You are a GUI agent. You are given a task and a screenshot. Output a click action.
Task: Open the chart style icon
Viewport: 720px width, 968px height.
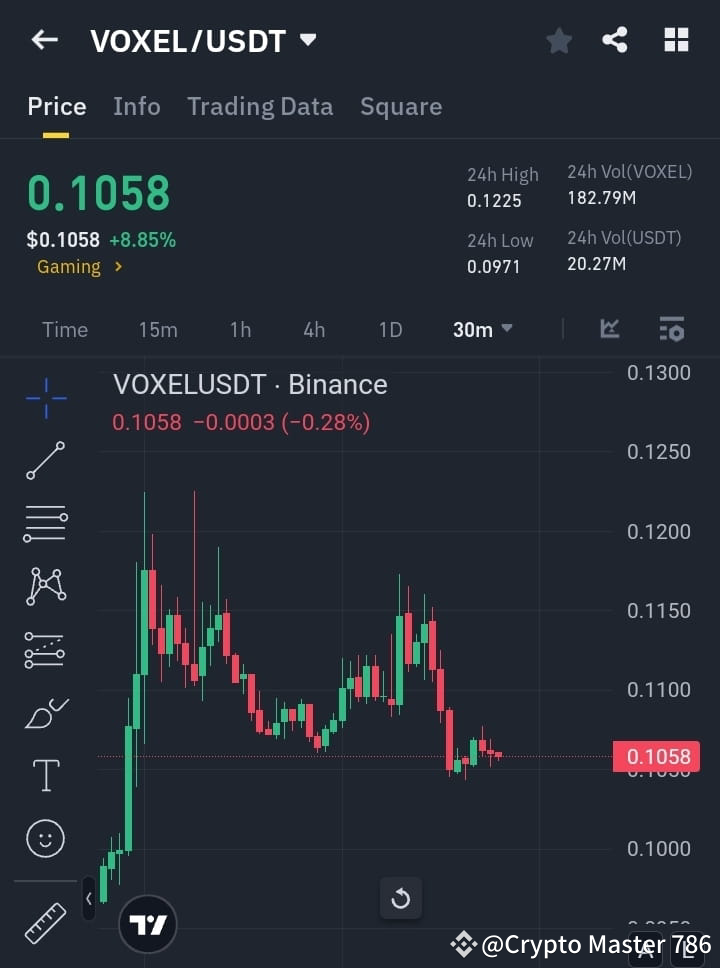click(x=610, y=329)
